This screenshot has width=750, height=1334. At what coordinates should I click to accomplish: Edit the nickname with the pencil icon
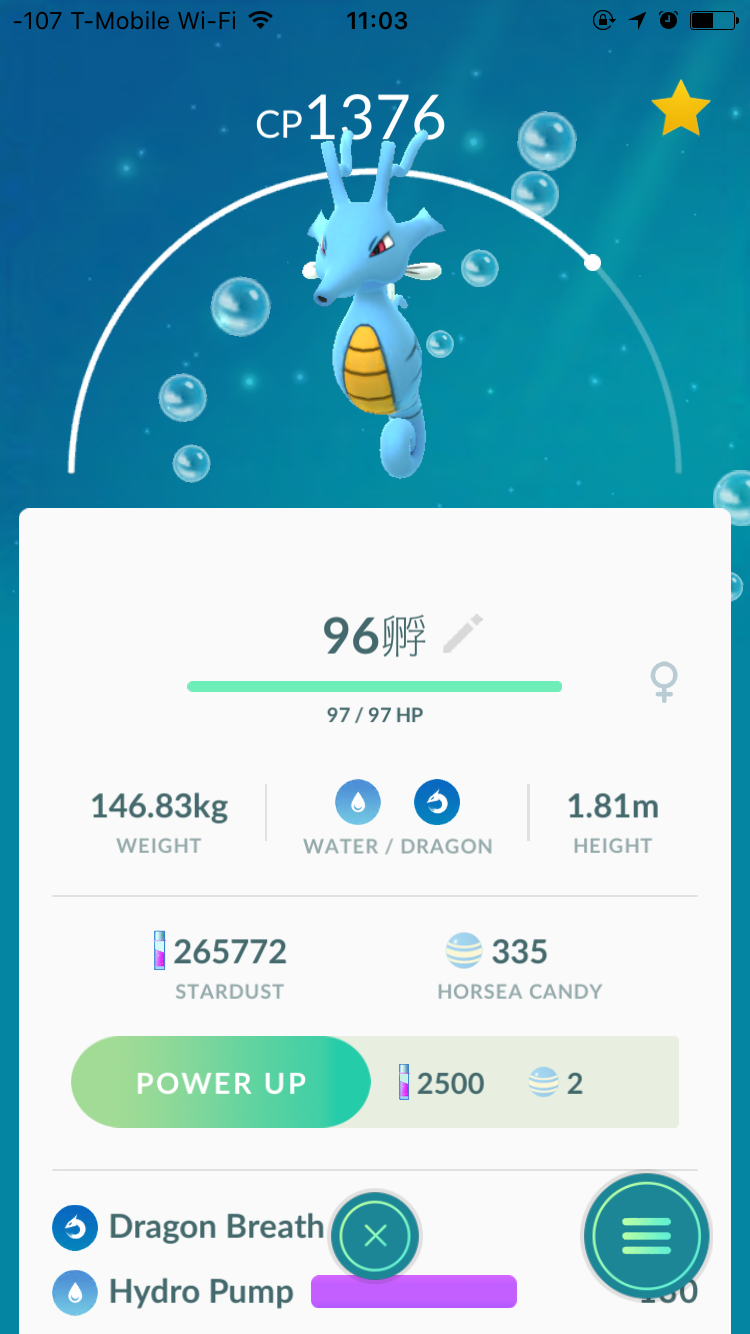click(463, 634)
